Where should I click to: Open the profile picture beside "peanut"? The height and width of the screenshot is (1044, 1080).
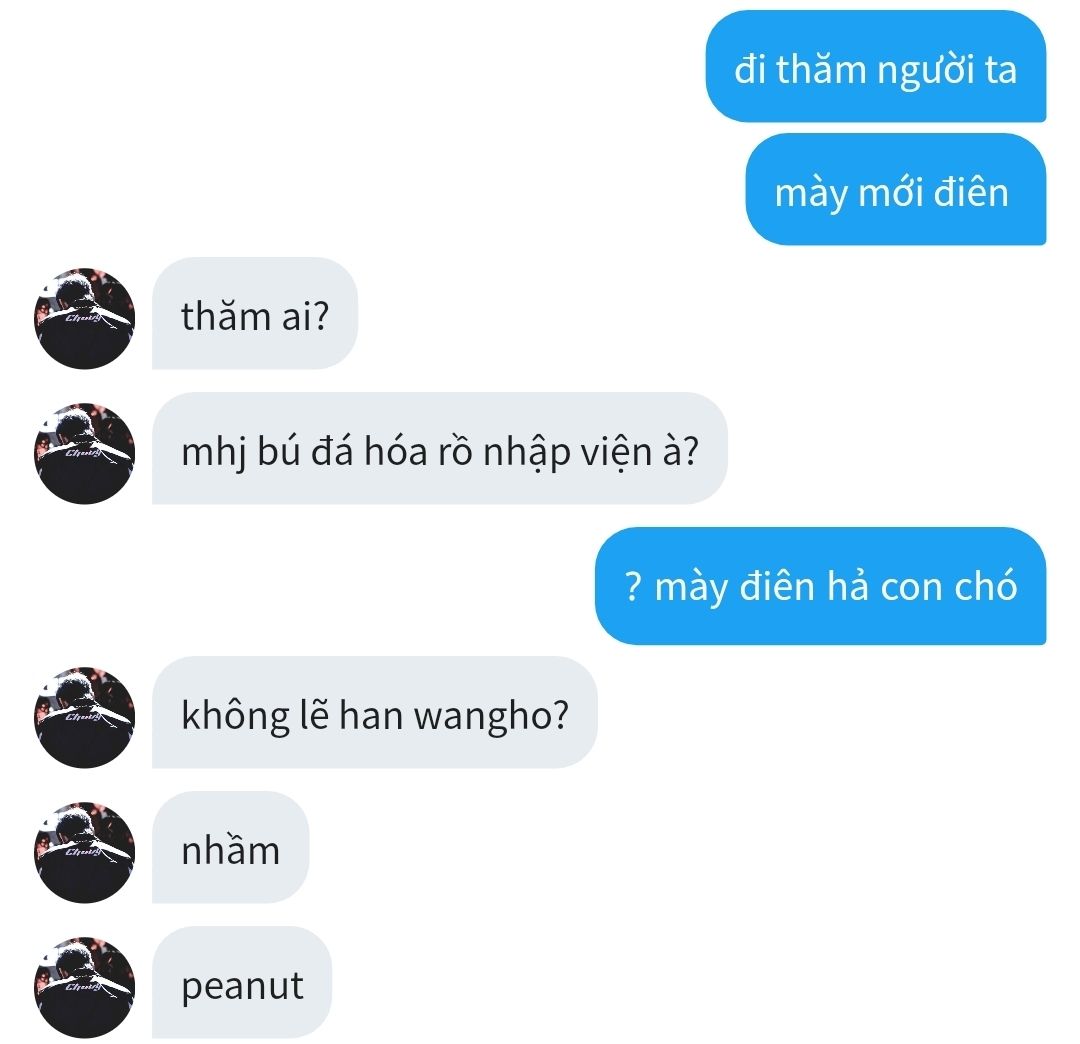[84, 985]
